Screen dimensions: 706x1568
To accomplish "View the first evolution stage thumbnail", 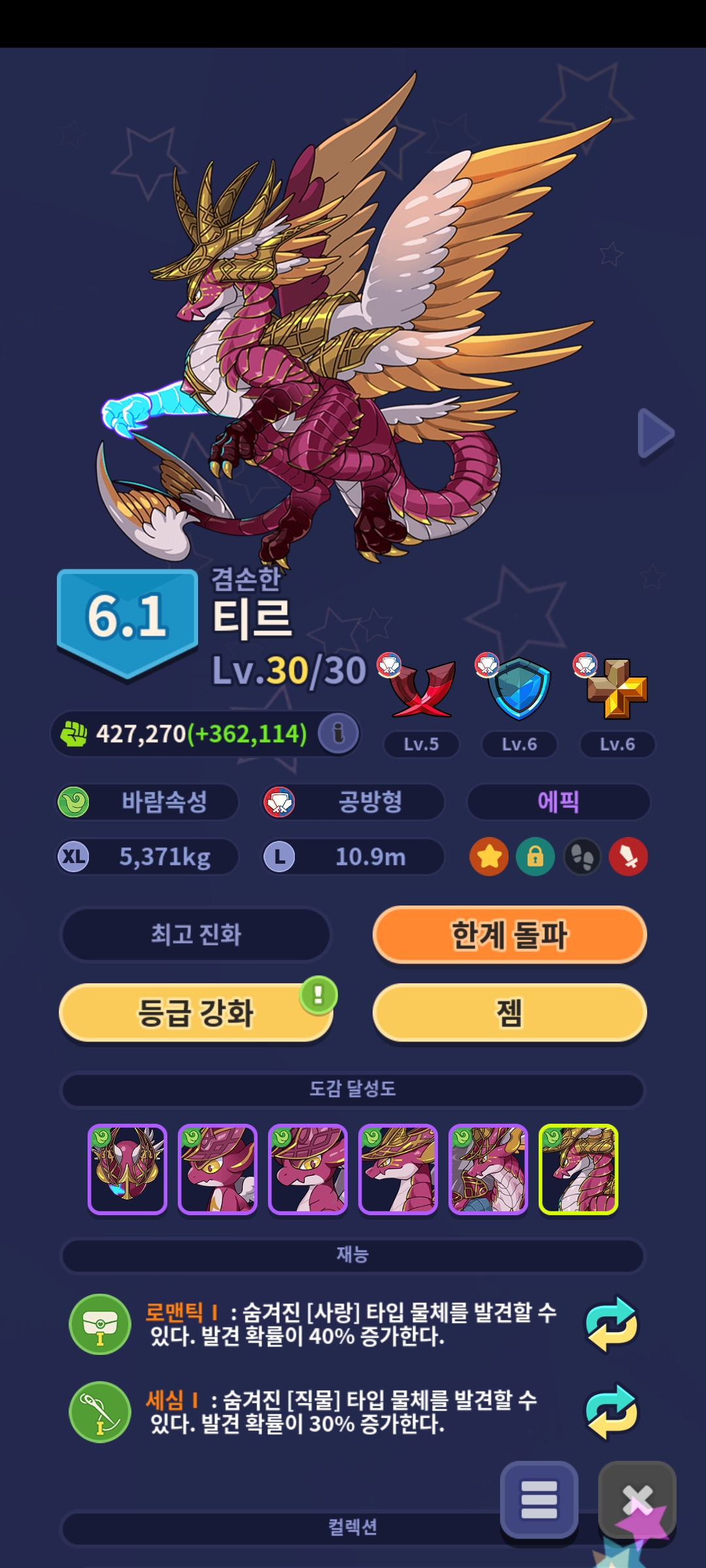I will [127, 1169].
